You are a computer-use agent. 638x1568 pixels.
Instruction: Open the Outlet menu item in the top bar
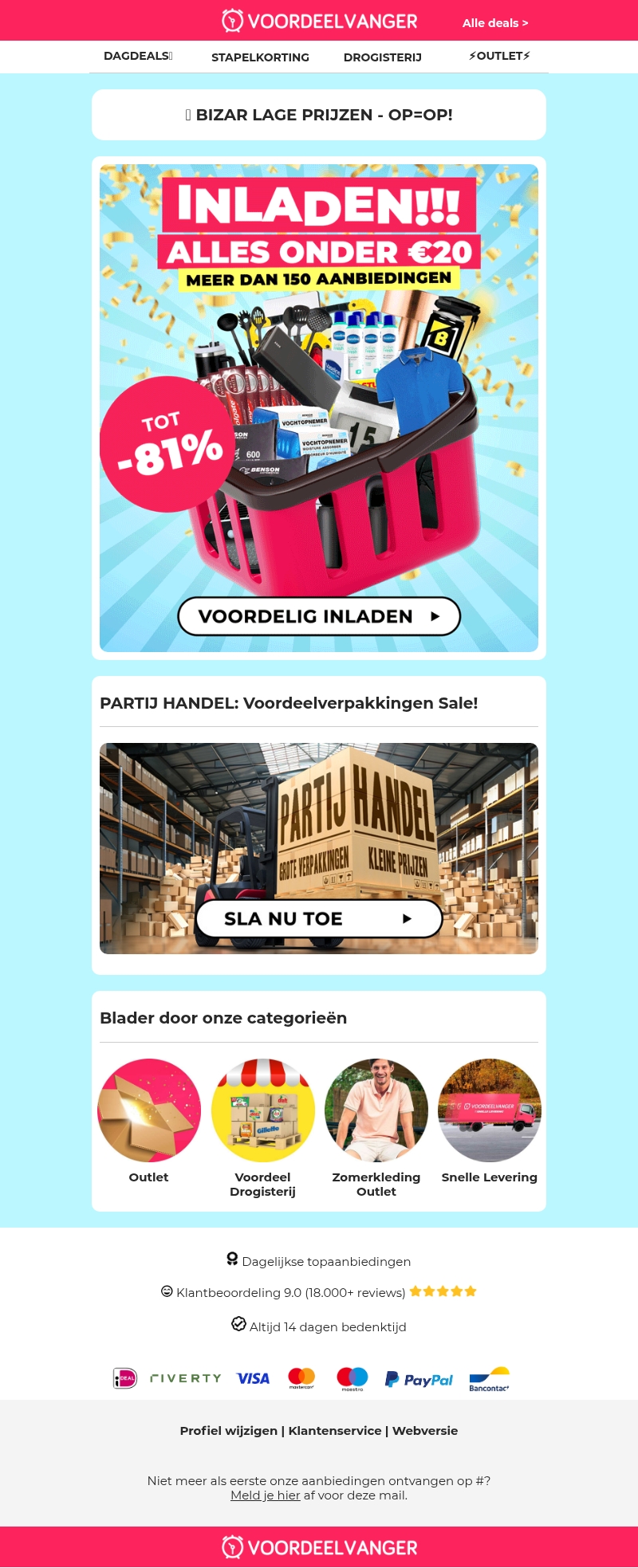pos(499,56)
